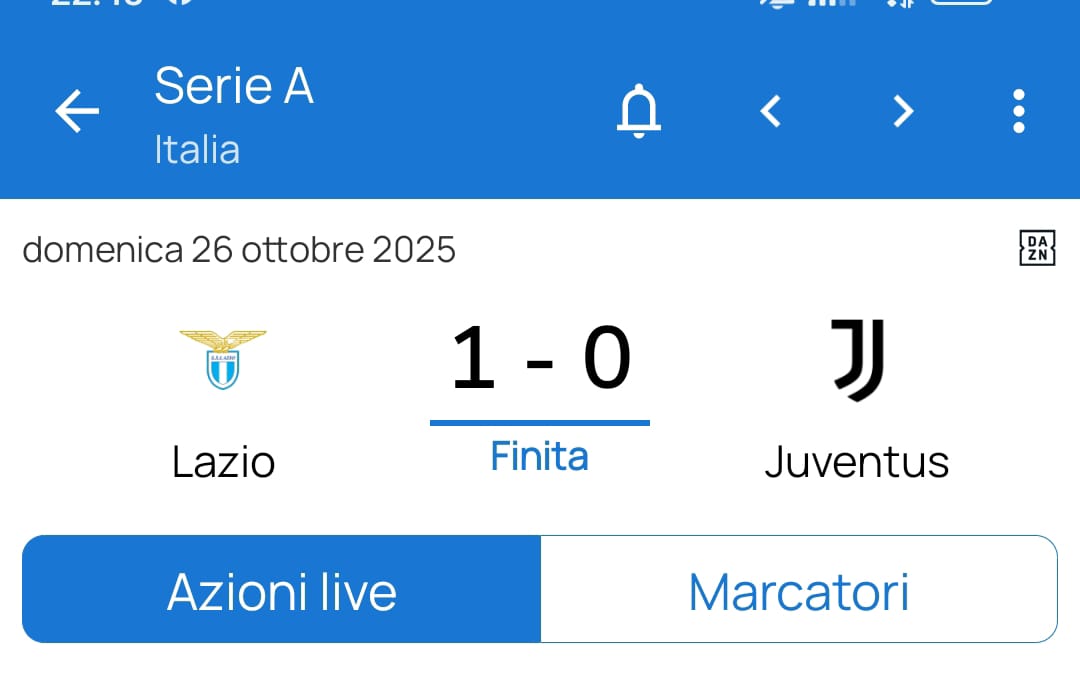
Task: Open the Lazio team page
Action: [223, 400]
